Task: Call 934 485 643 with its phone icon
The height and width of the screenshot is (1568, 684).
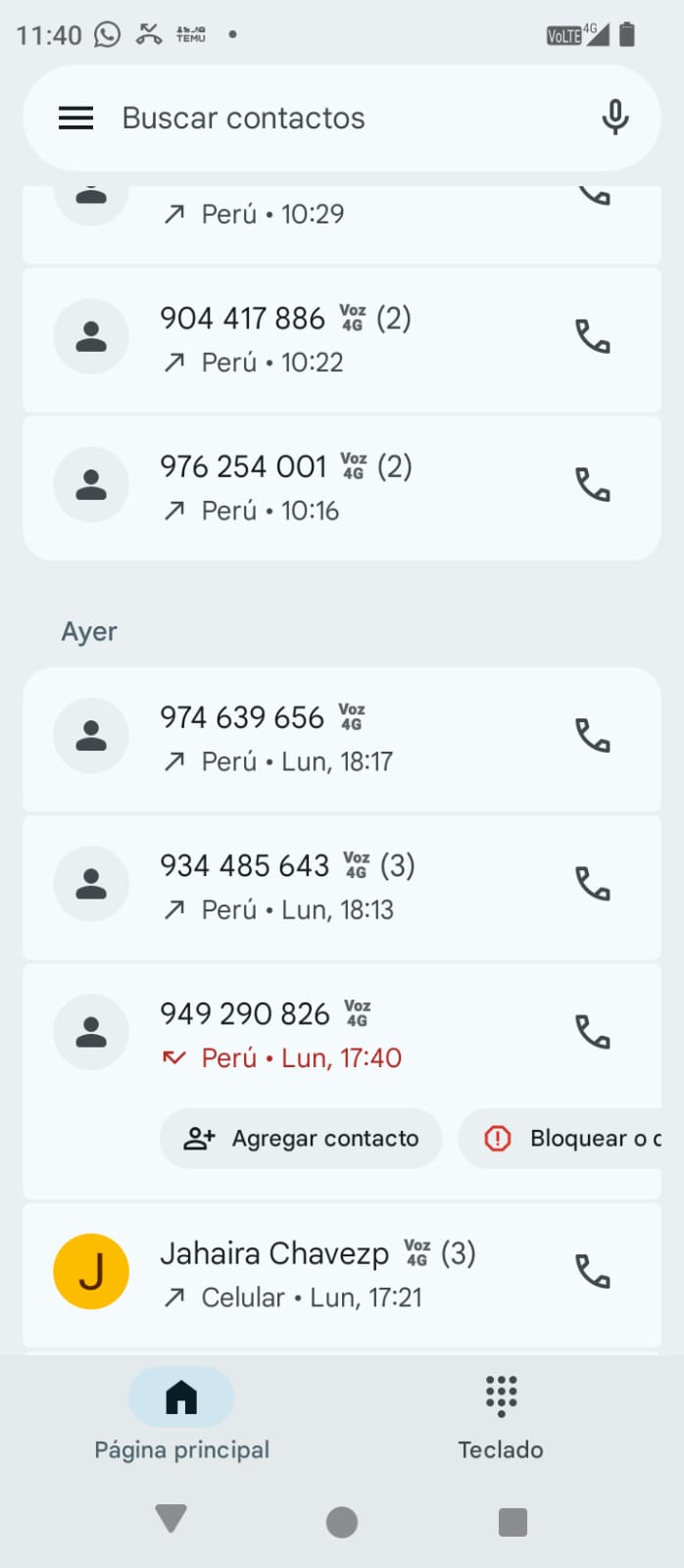Action: click(592, 884)
